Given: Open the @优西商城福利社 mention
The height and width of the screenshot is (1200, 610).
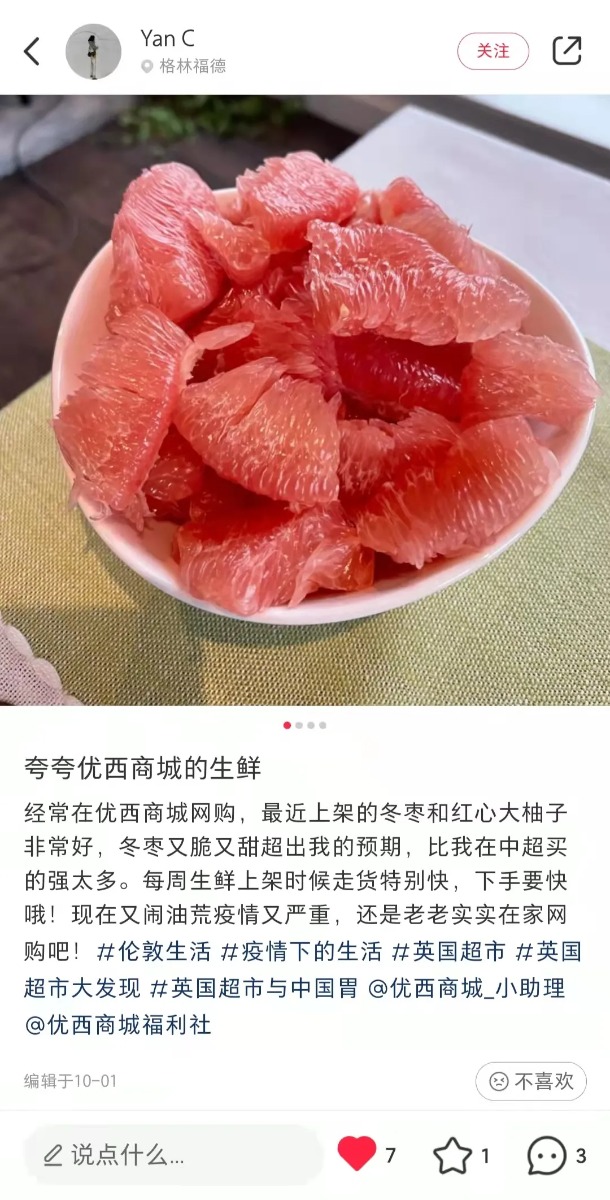Looking at the screenshot, I should (x=118, y=1025).
